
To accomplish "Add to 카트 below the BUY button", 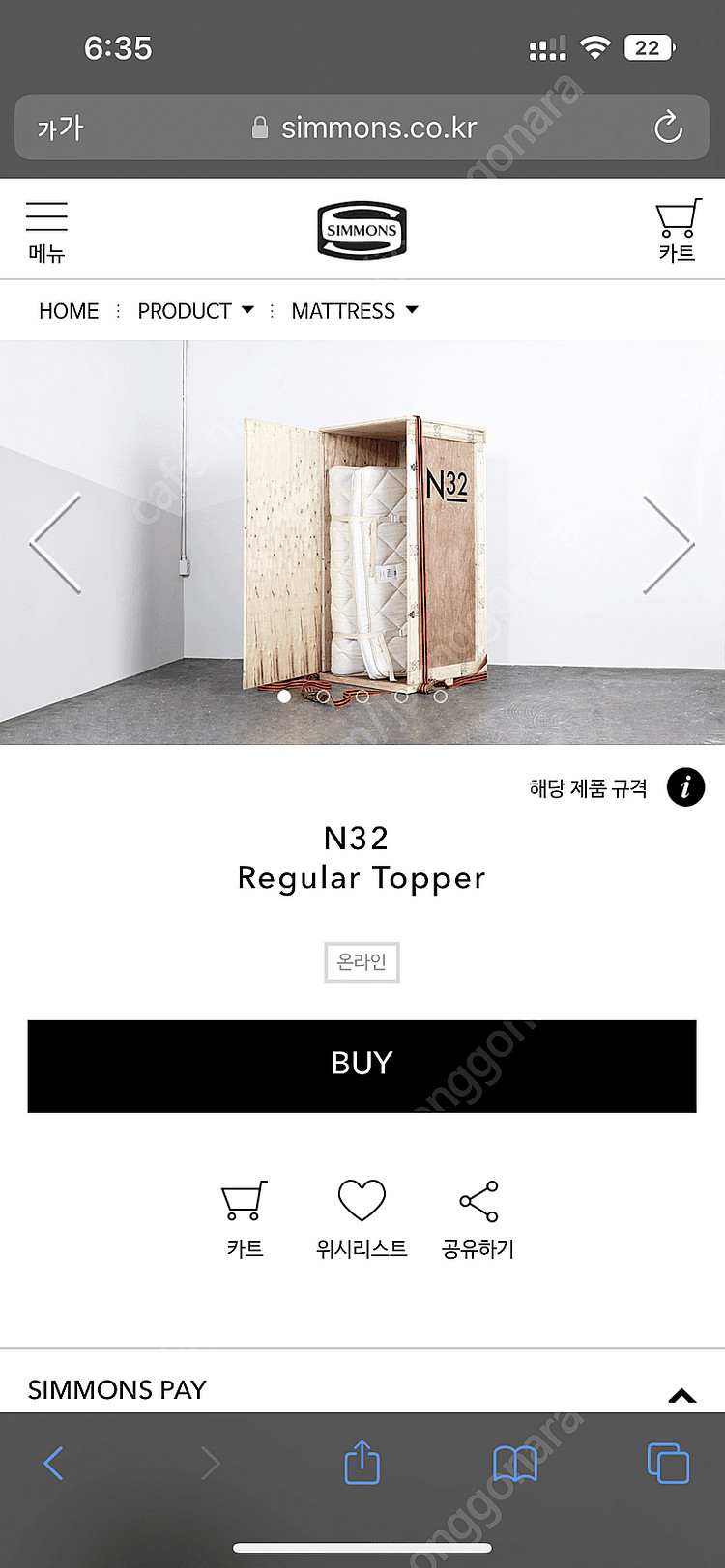I will pyautogui.click(x=245, y=1219).
